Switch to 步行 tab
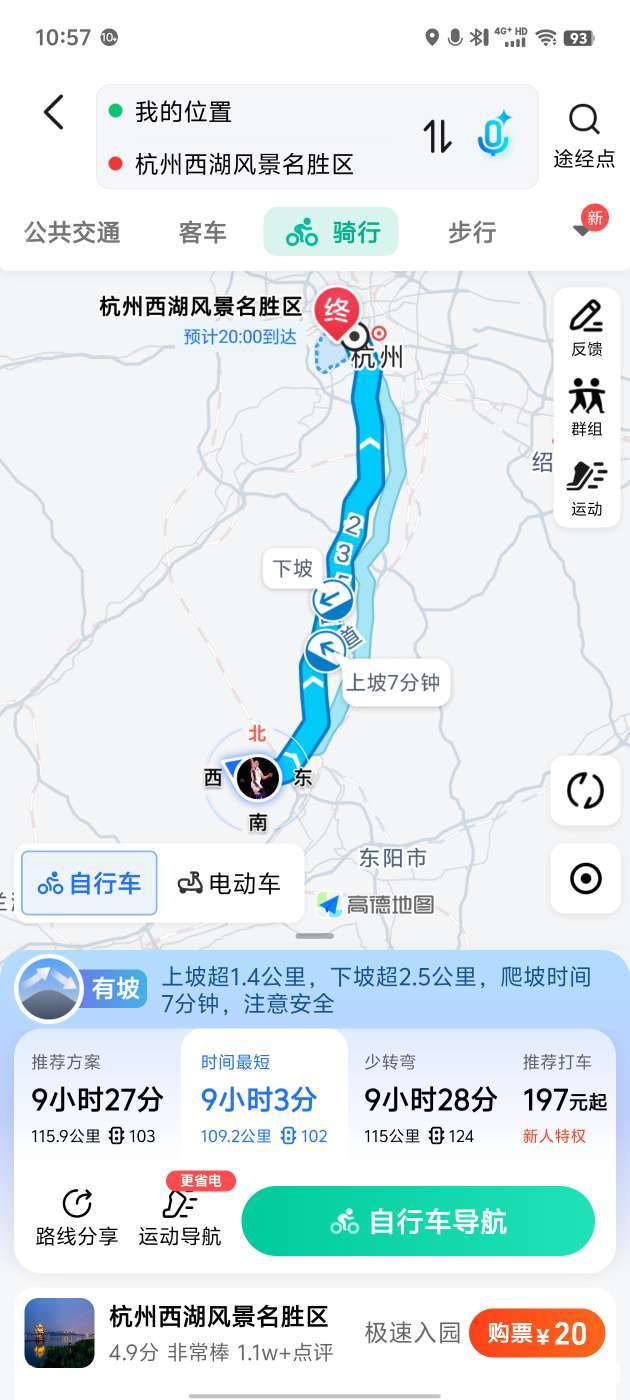The image size is (630, 1400). (472, 233)
